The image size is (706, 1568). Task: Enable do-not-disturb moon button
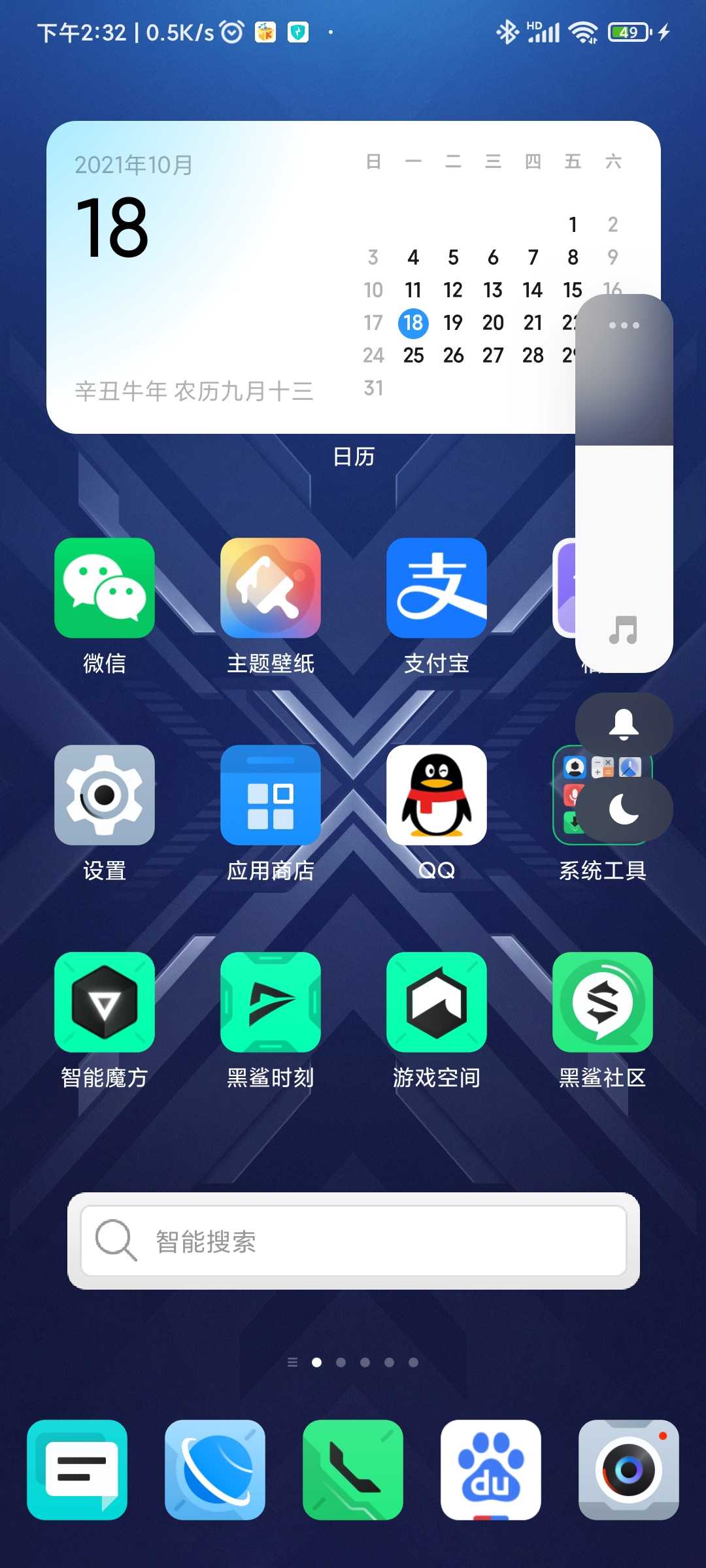624,810
